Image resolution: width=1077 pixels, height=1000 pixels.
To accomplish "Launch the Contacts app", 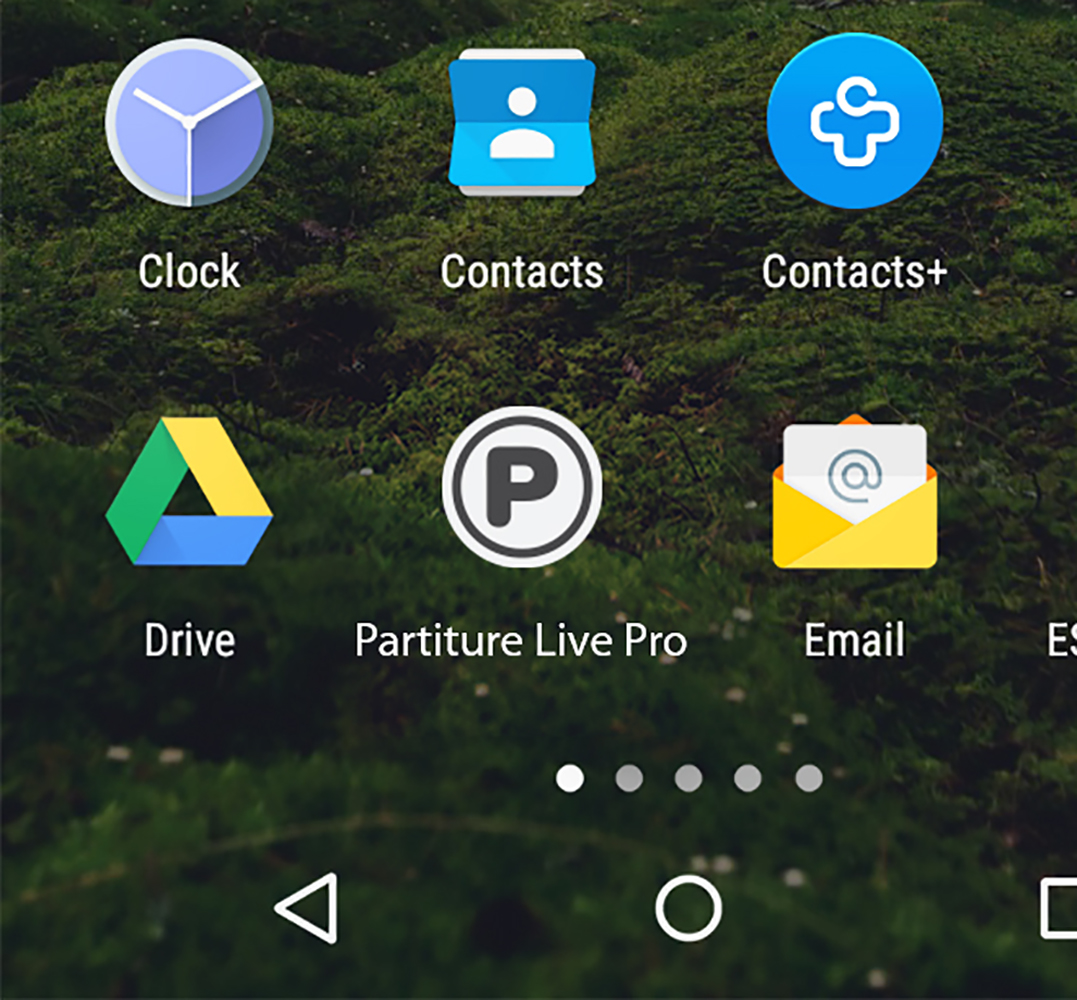I will [521, 122].
